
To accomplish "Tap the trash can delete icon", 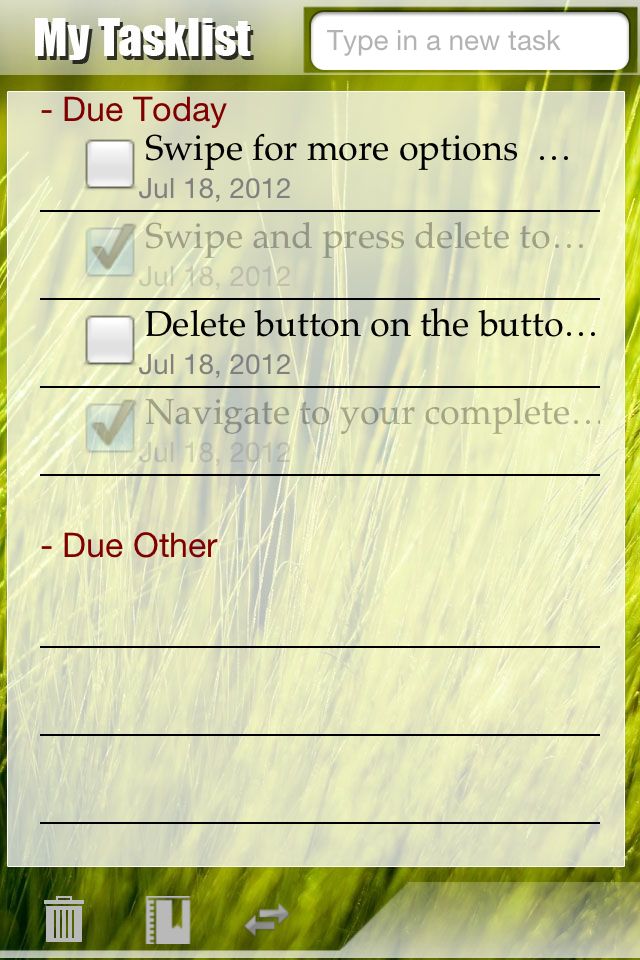I will (x=64, y=918).
